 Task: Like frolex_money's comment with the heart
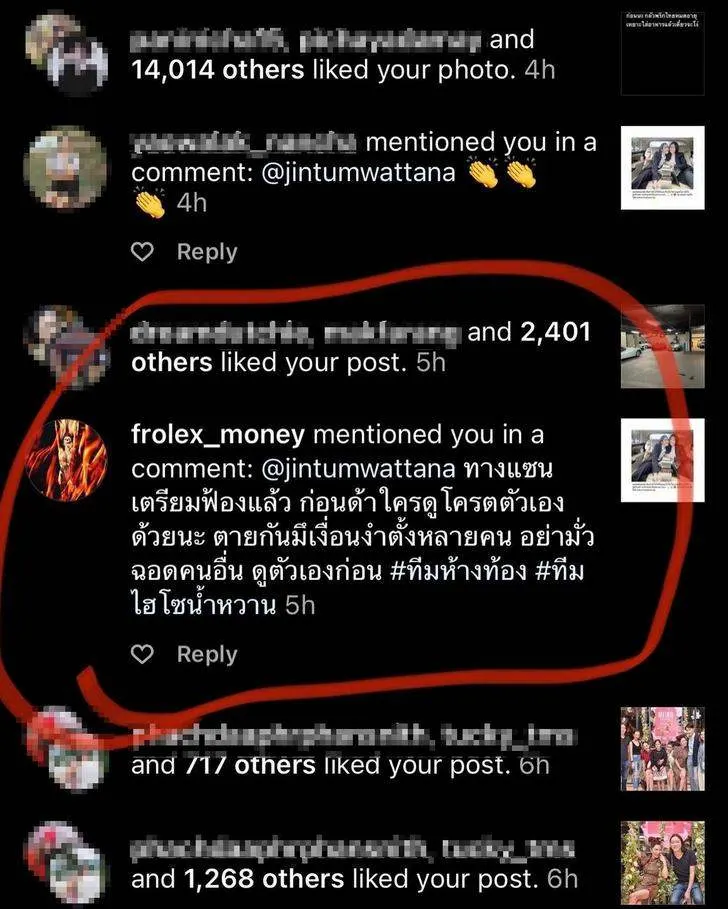tap(144, 654)
